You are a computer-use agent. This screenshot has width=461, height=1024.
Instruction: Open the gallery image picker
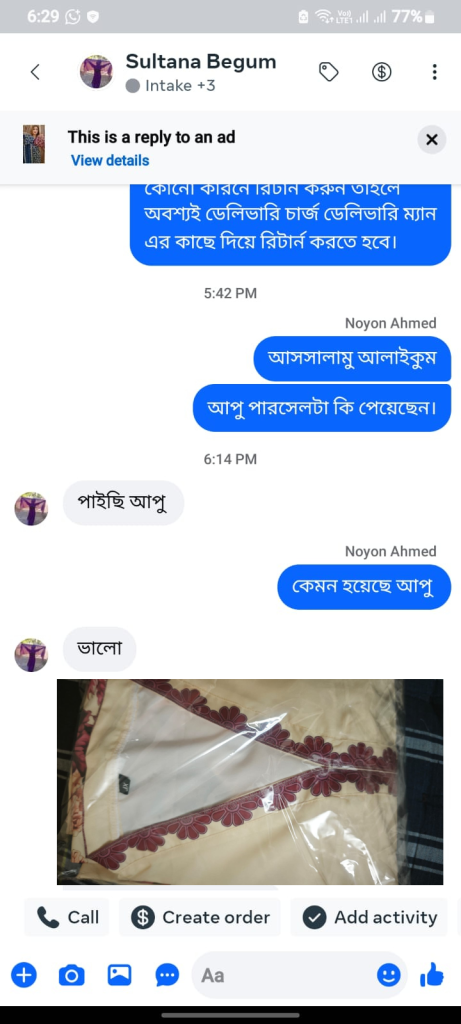(x=119, y=976)
